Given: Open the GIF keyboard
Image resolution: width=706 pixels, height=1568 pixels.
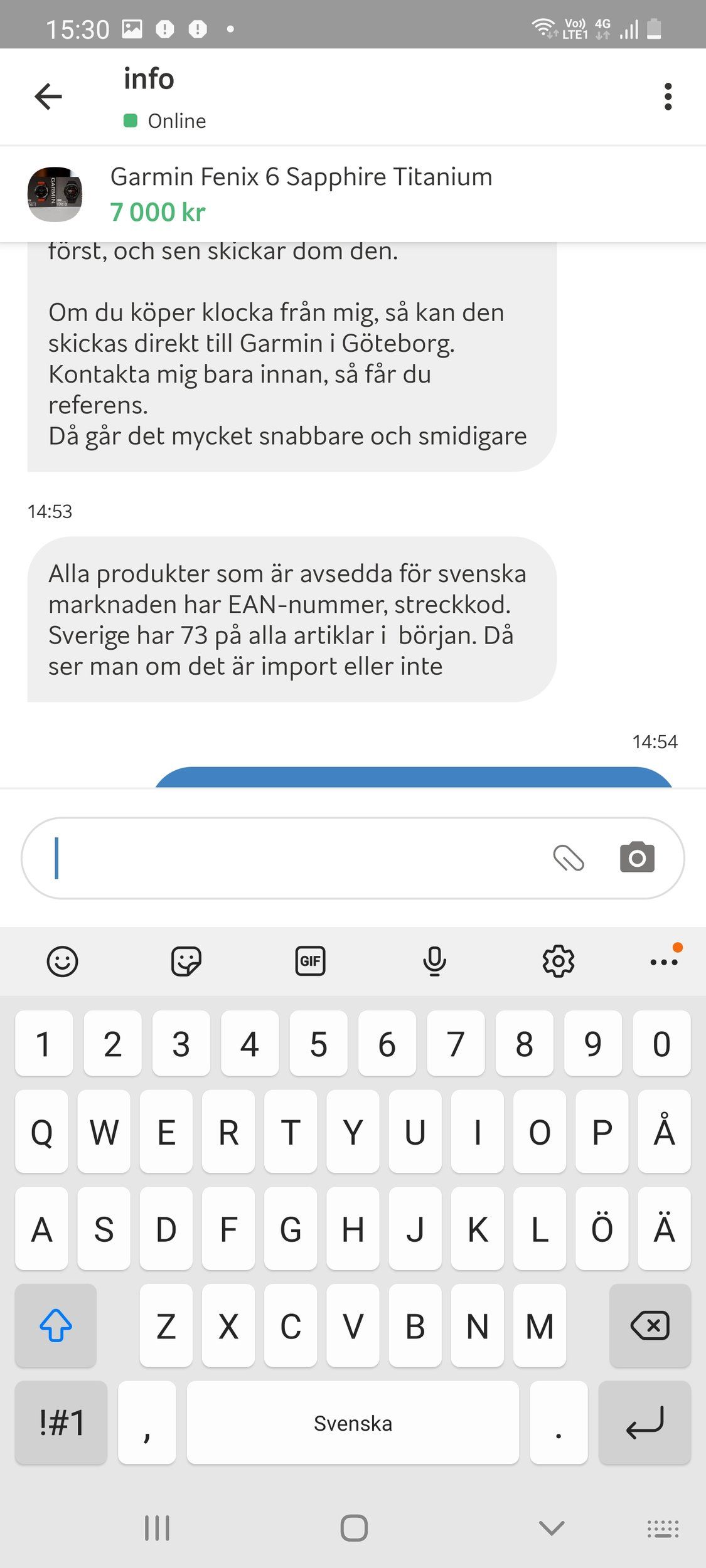Looking at the screenshot, I should pos(310,961).
